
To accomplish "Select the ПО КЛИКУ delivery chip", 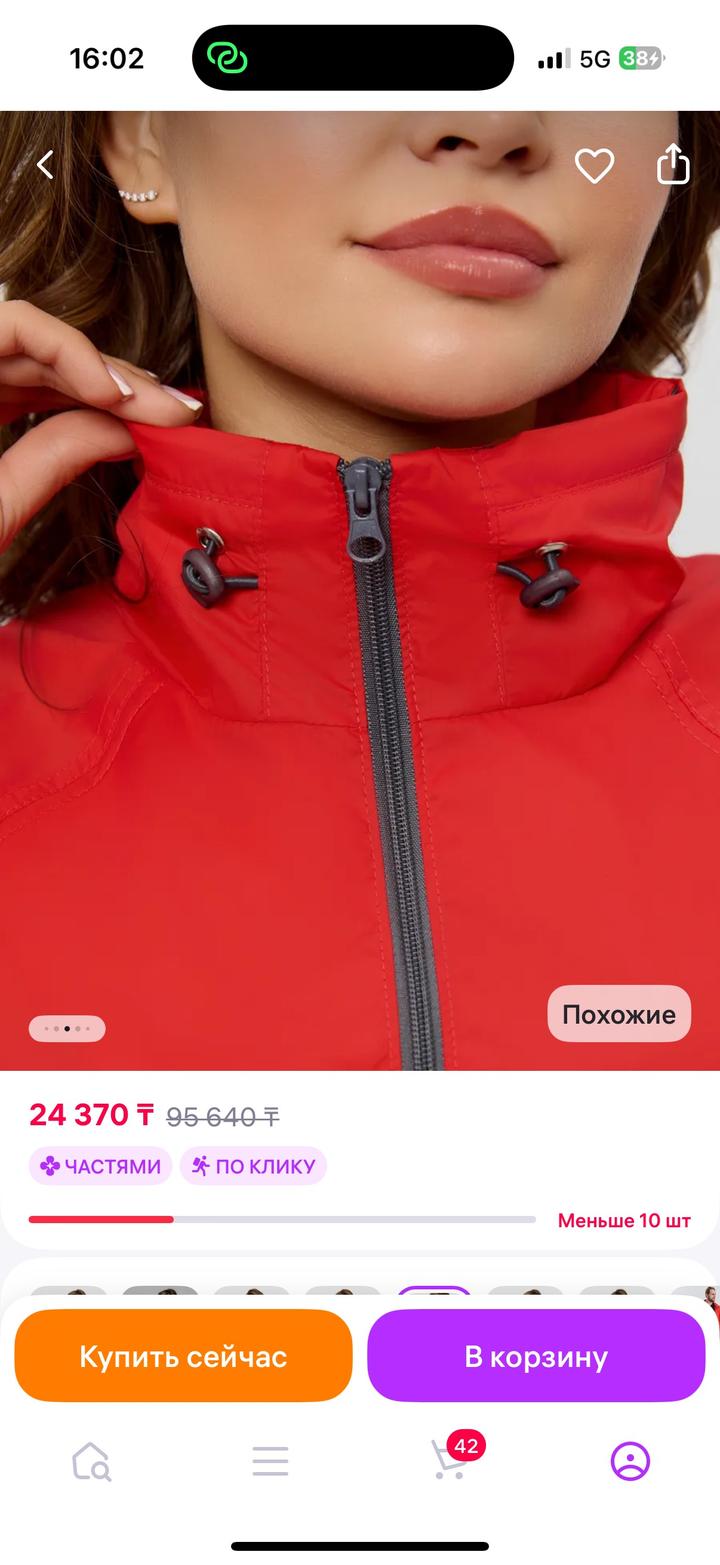I will pyautogui.click(x=253, y=1166).
